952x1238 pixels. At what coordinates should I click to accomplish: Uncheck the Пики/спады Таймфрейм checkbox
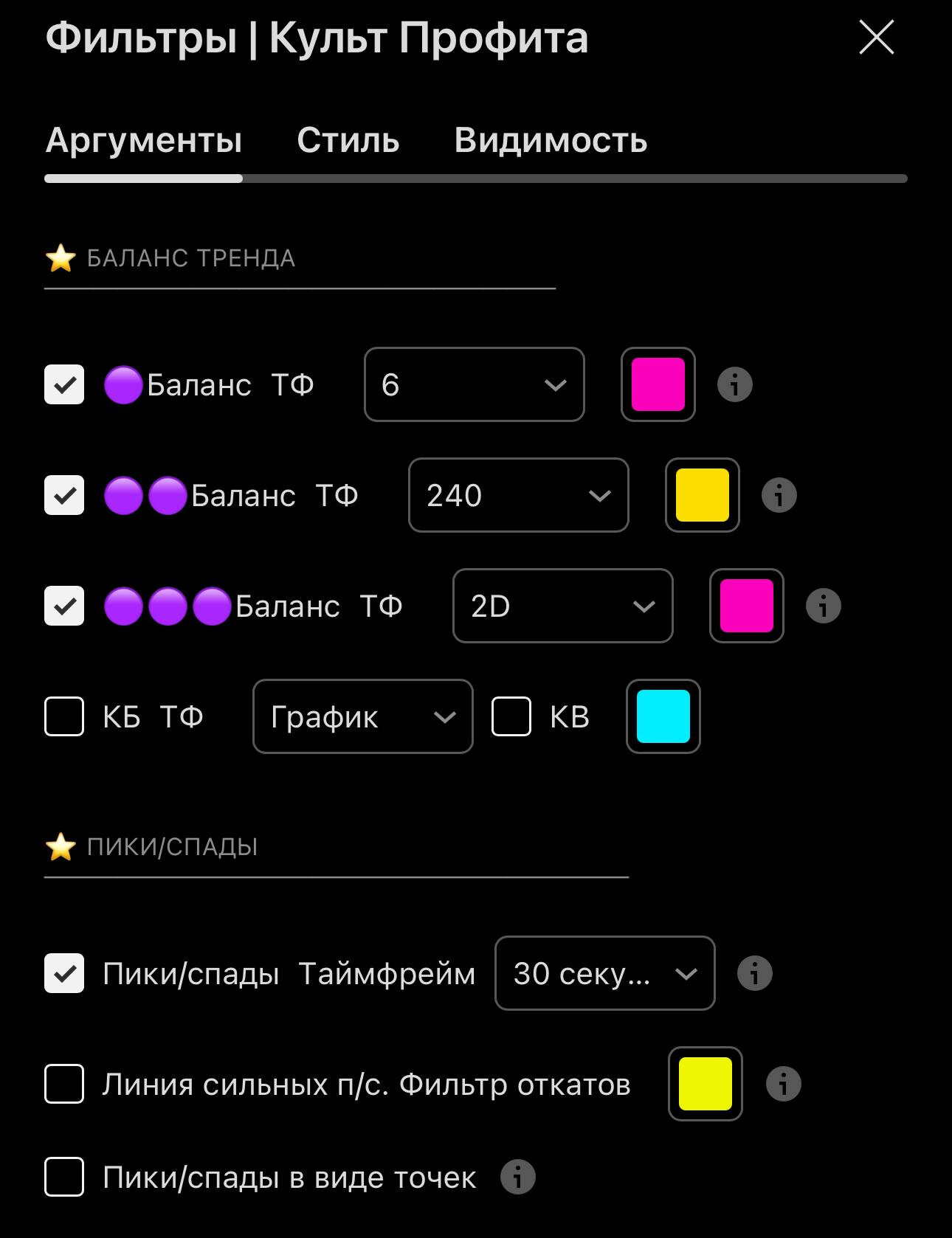pyautogui.click(x=64, y=973)
